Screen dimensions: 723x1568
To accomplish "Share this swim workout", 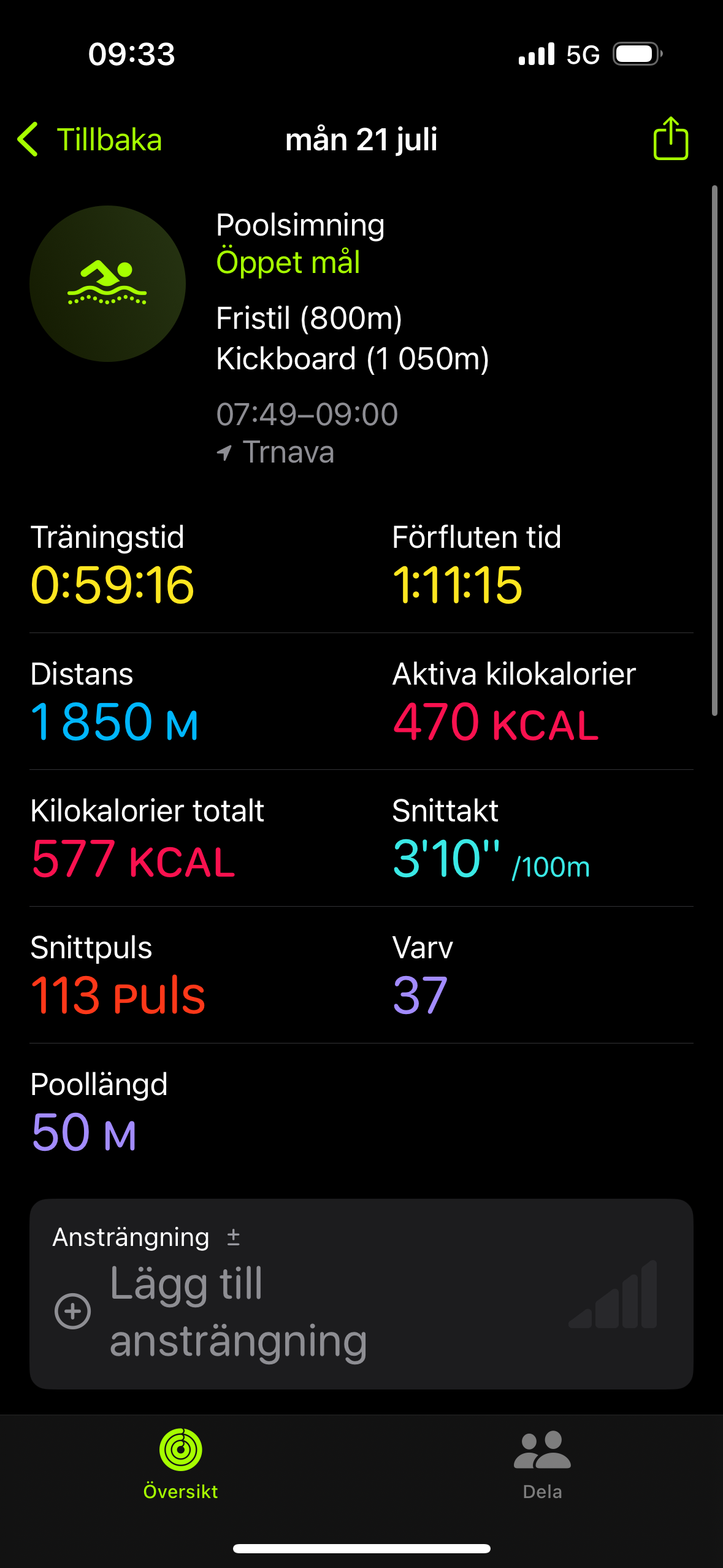I will click(670, 139).
